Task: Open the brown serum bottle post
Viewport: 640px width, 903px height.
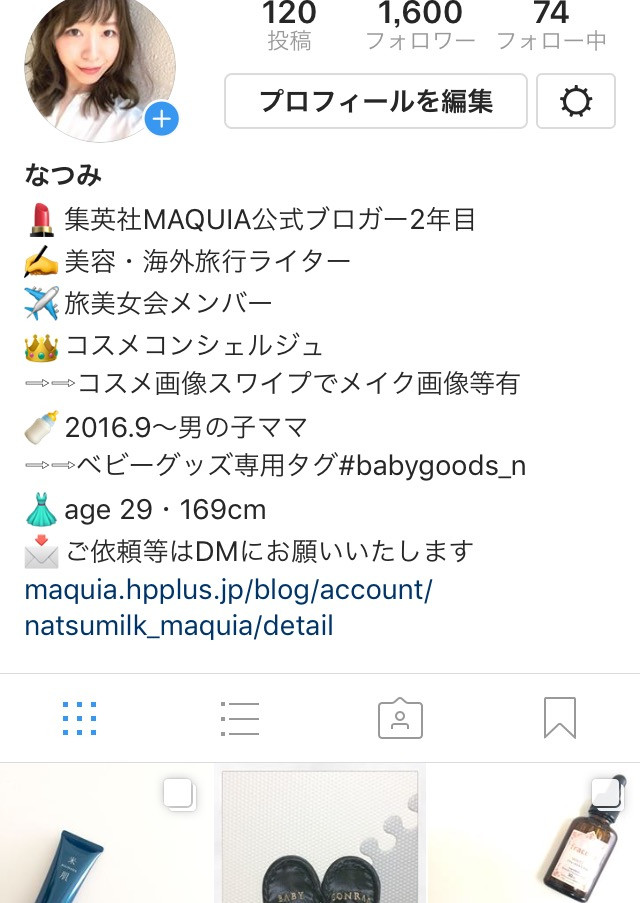Action: (535, 834)
